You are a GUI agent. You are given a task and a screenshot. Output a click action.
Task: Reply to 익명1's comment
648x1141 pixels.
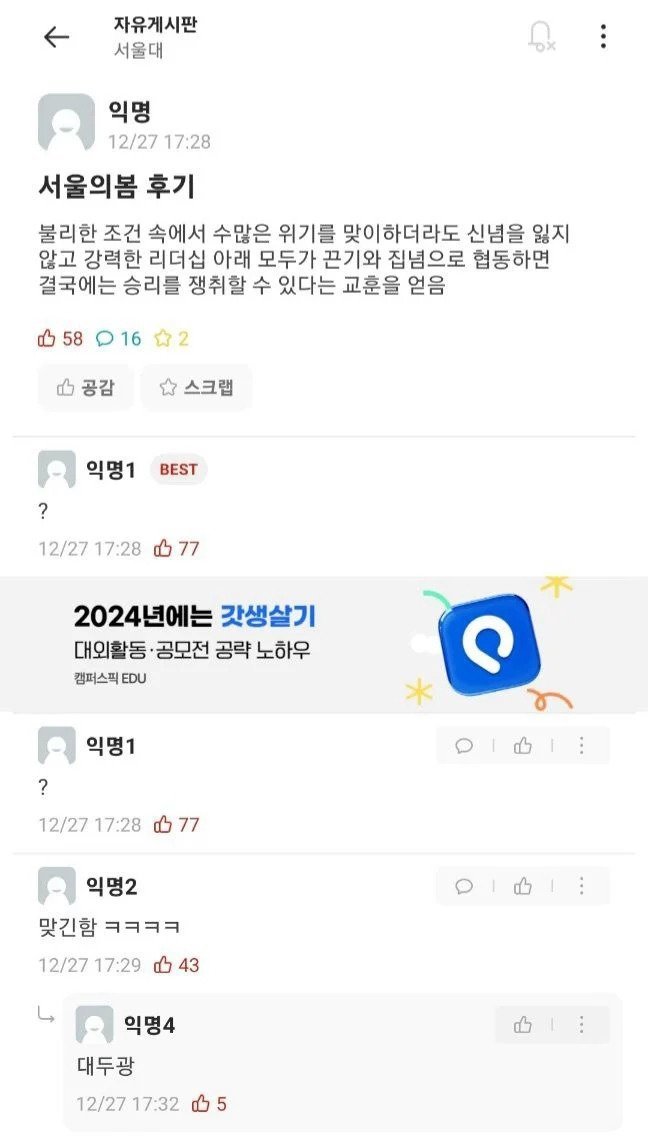[464, 746]
